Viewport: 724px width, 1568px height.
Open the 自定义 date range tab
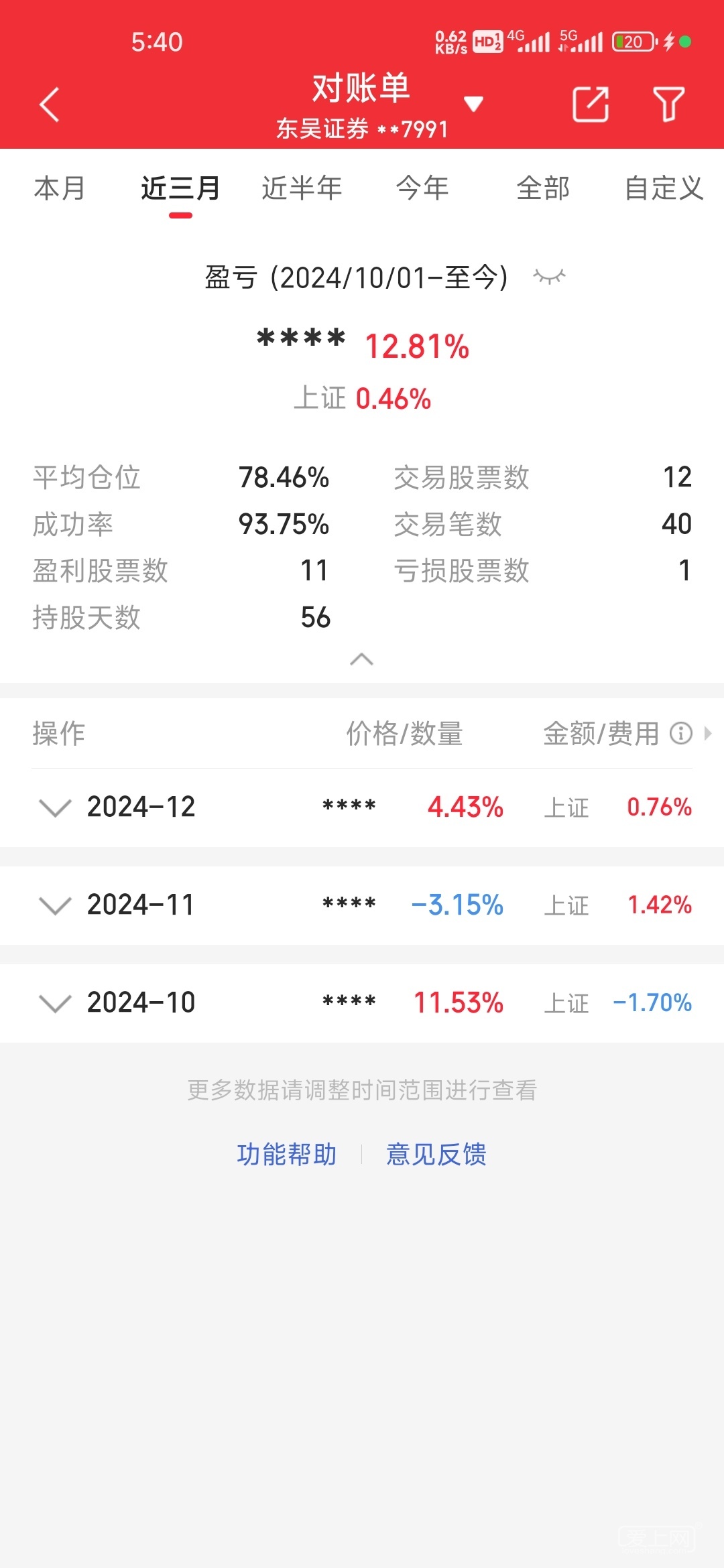click(x=664, y=188)
